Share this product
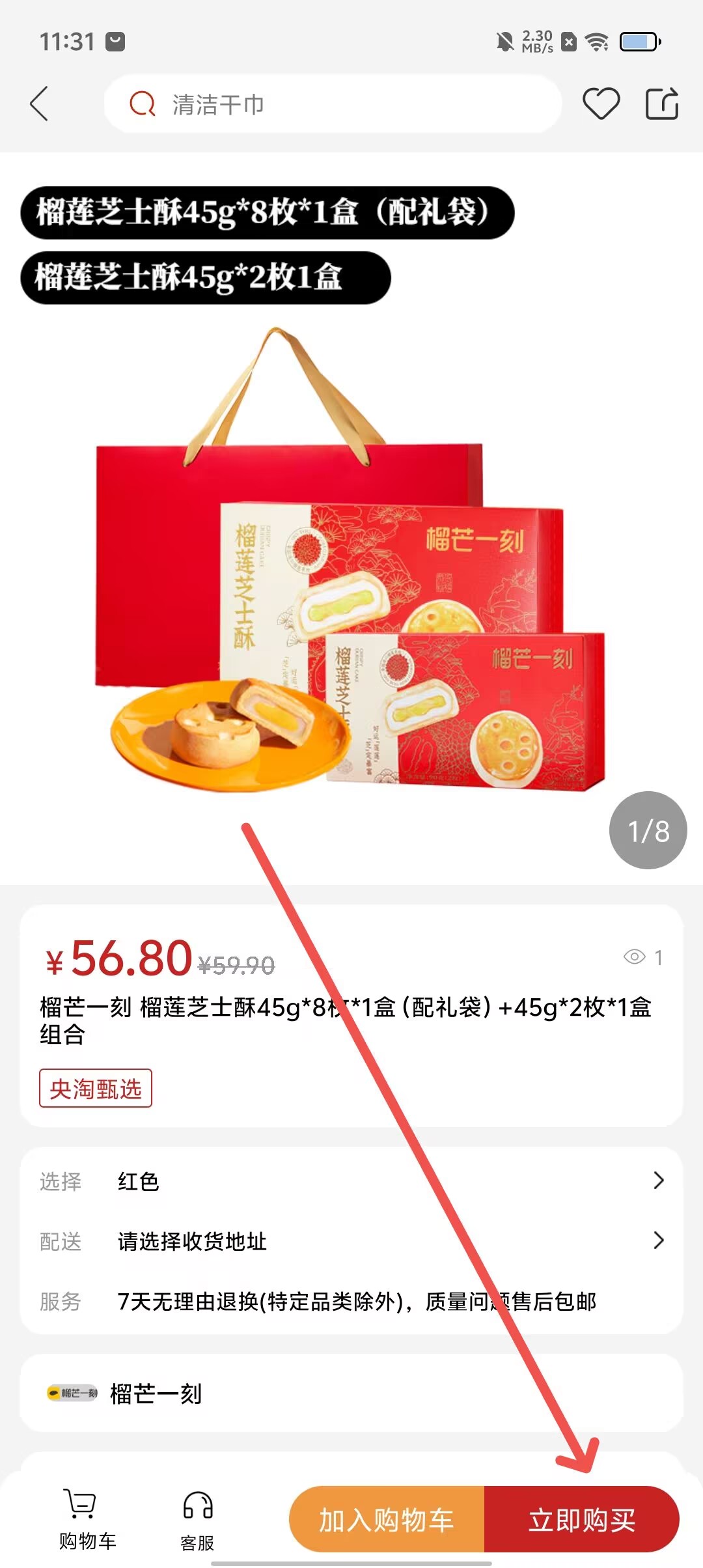 point(661,104)
